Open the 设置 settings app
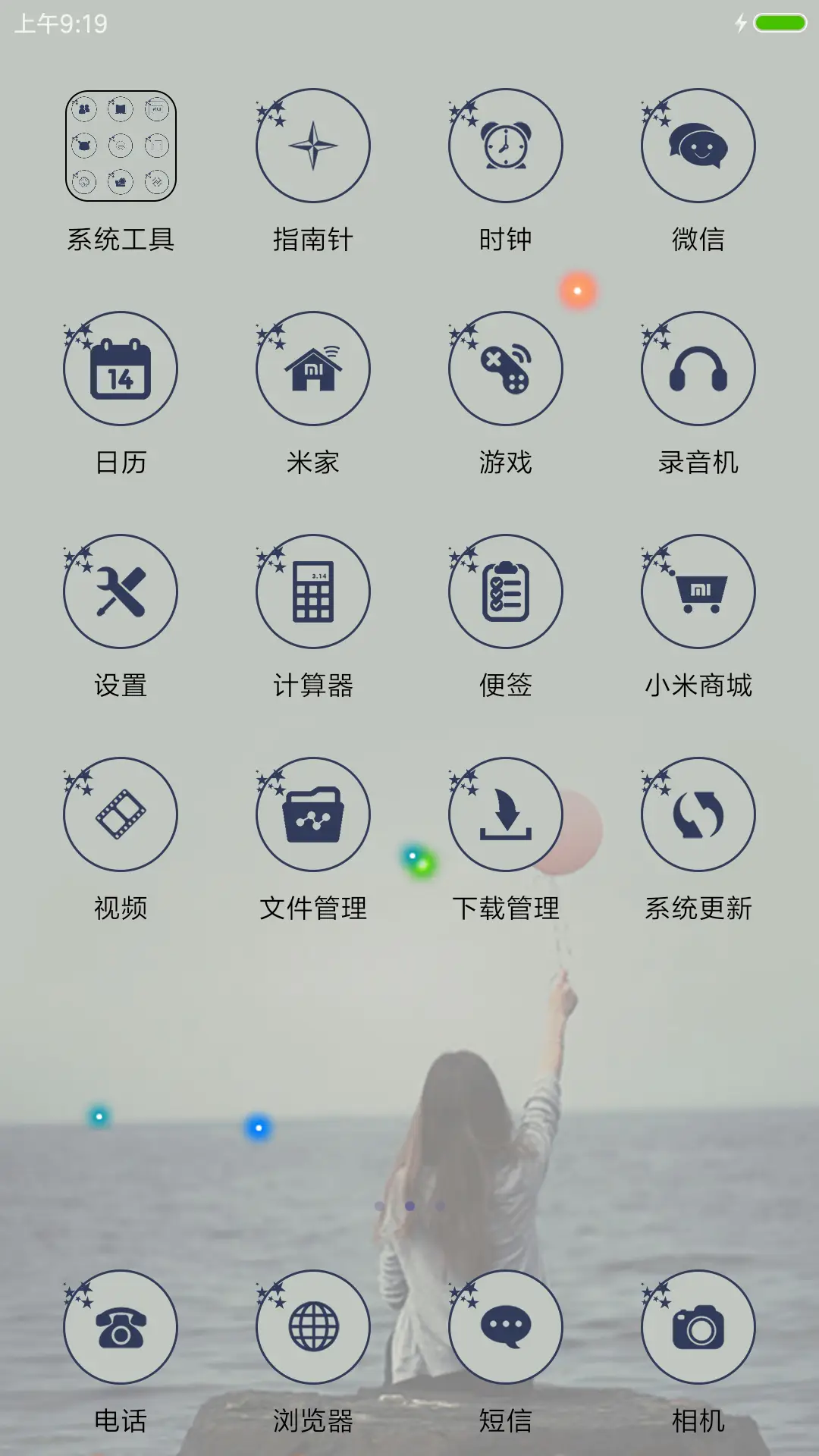The image size is (819, 1456). (x=120, y=591)
